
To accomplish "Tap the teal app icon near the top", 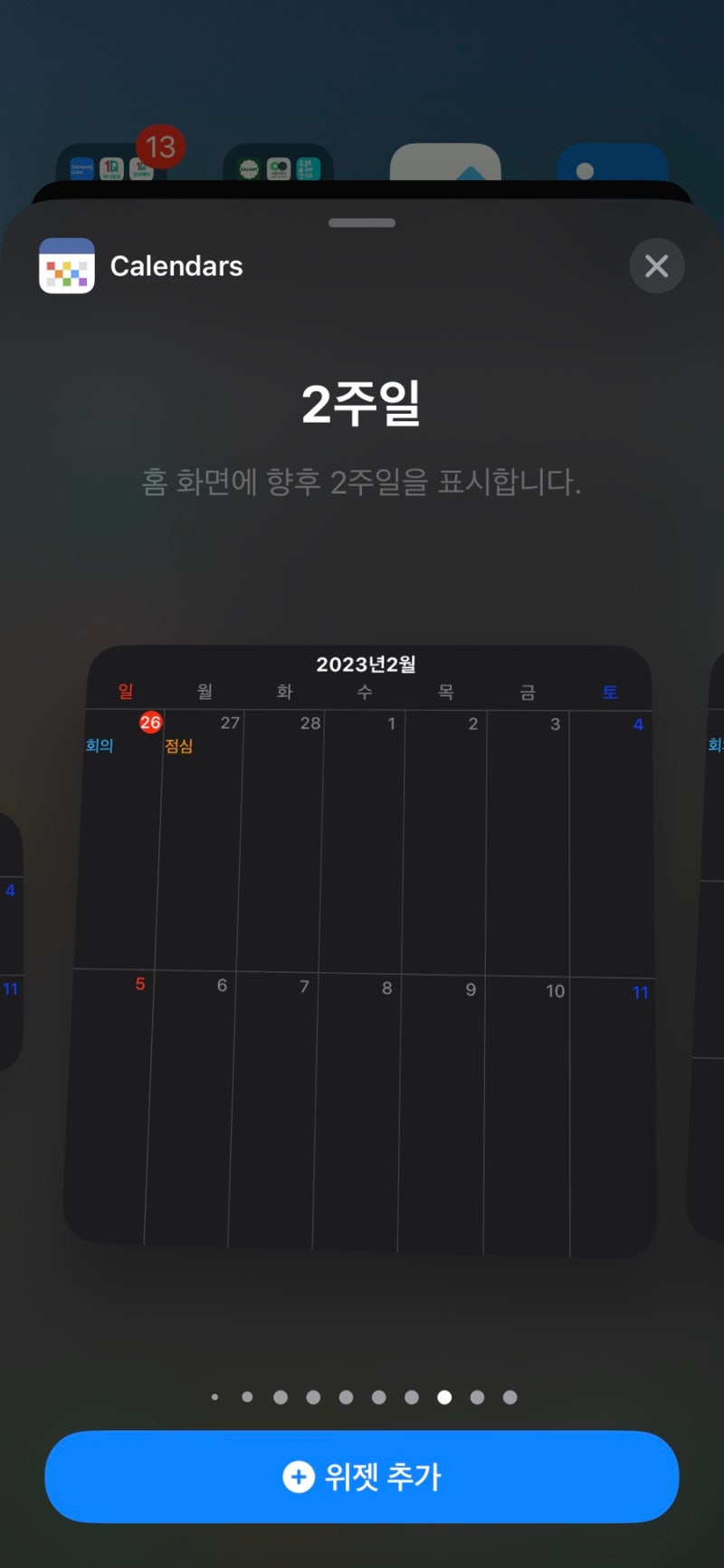I will tap(308, 167).
